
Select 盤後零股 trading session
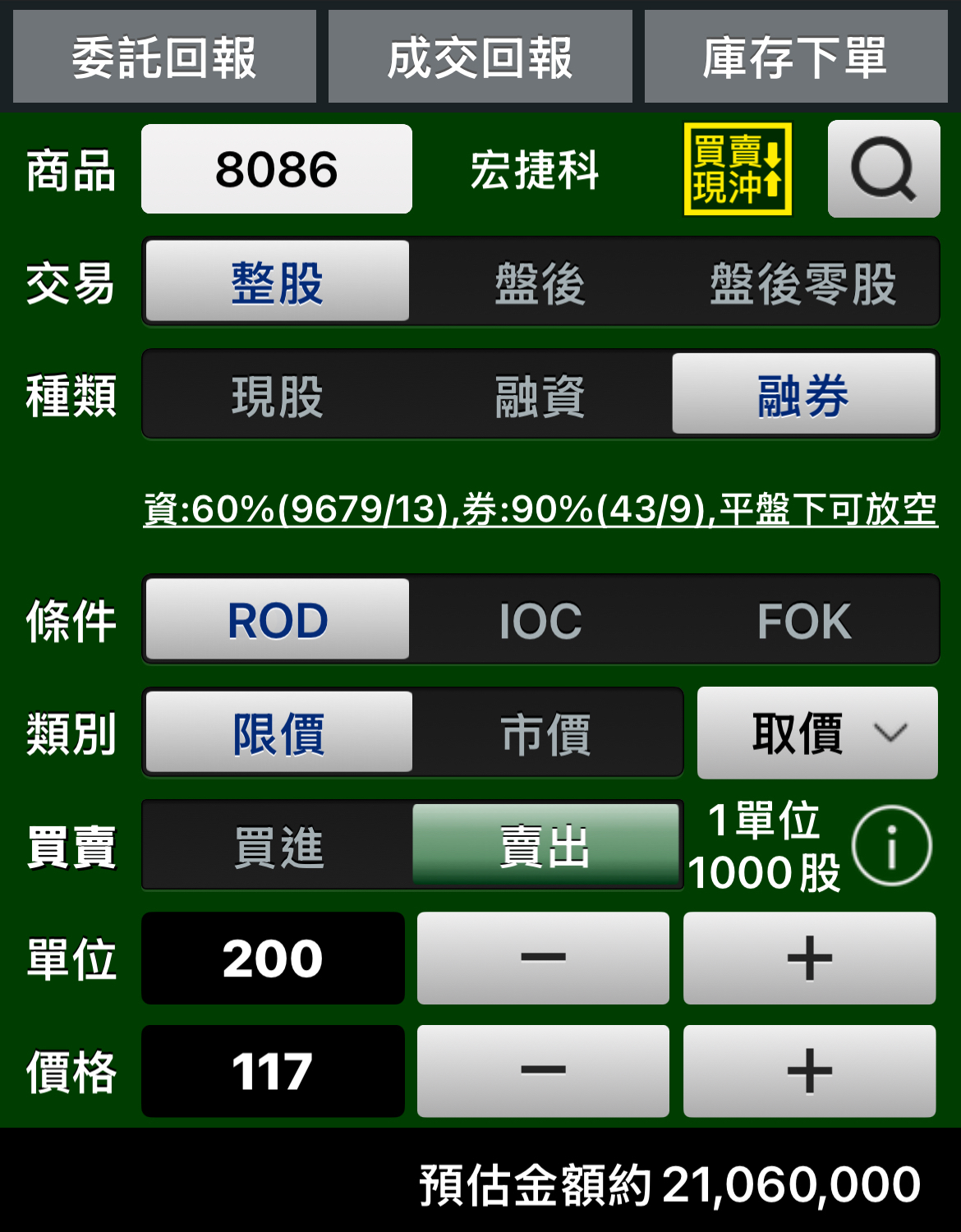[803, 283]
